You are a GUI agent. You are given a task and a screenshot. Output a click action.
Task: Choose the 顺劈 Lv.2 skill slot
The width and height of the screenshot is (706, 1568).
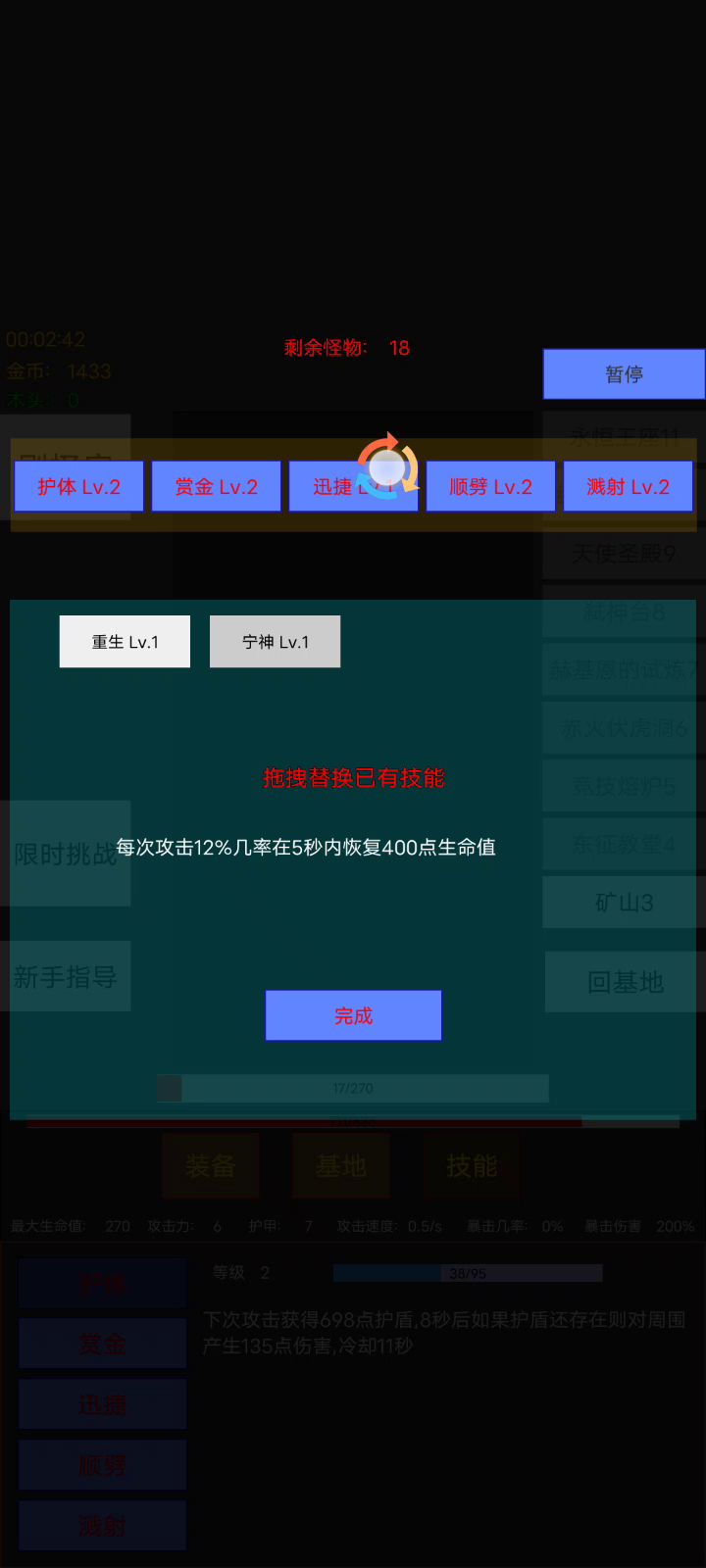coord(490,486)
